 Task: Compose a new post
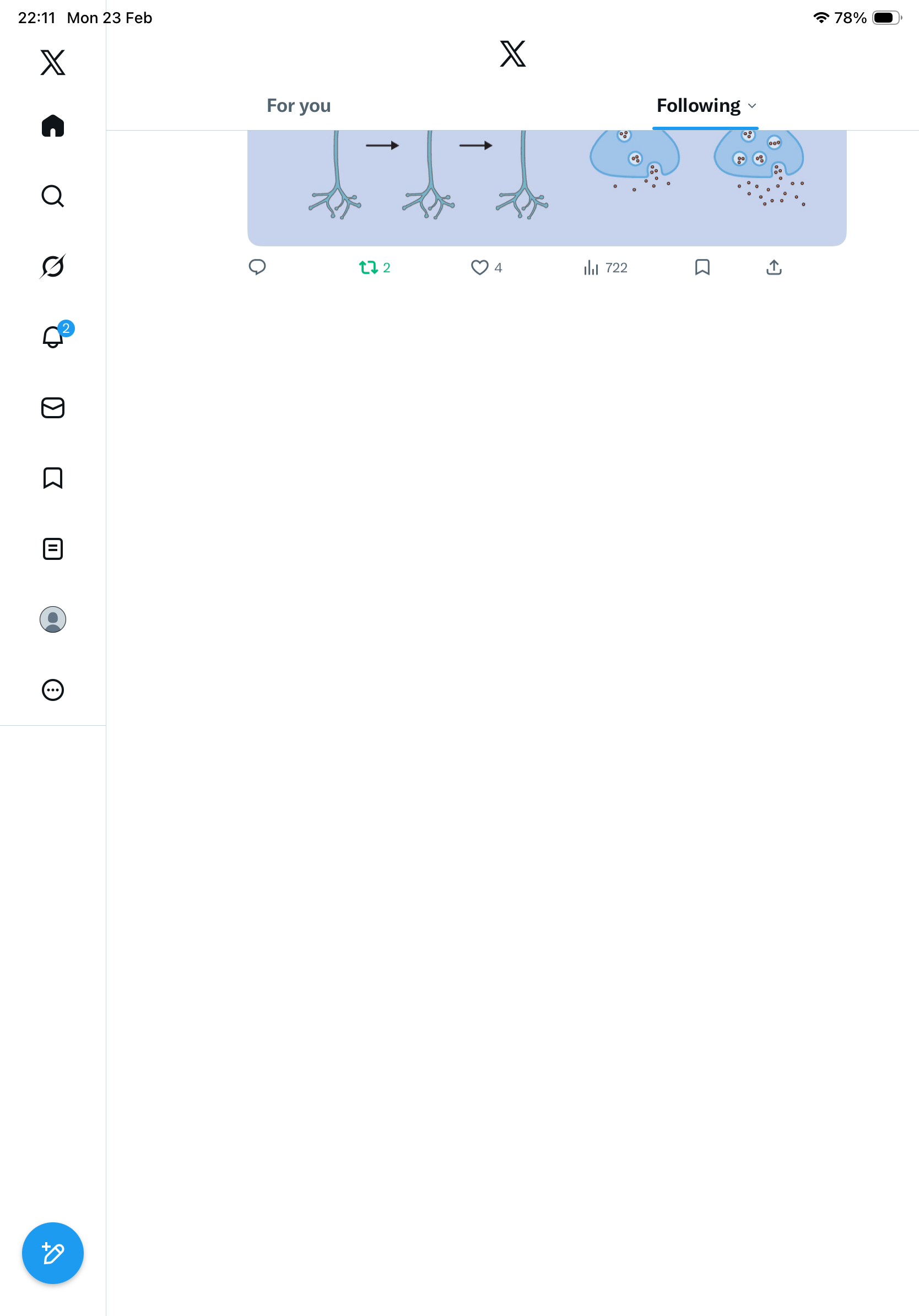[53, 1253]
